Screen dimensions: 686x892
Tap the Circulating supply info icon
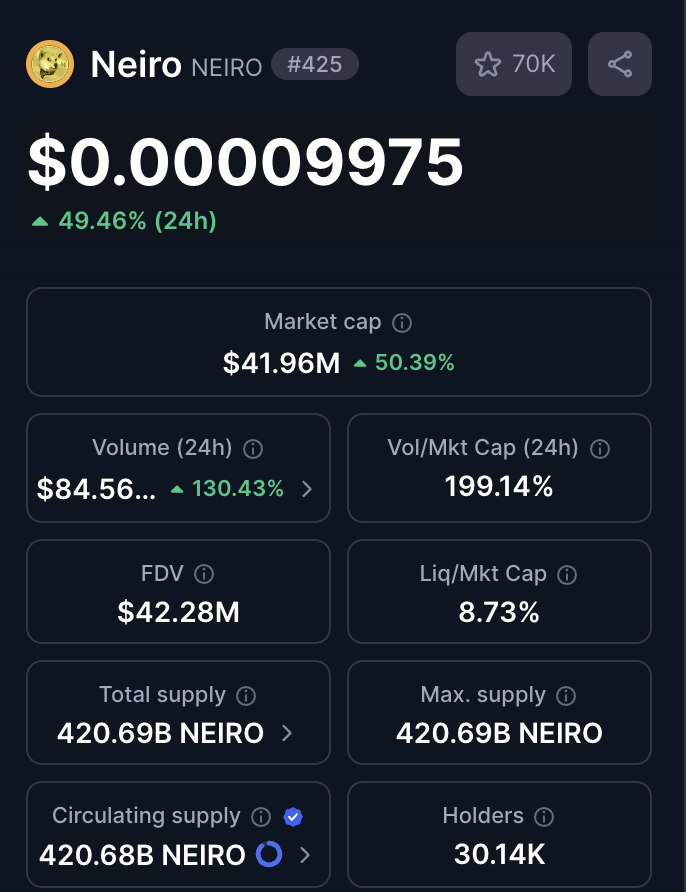coord(261,817)
